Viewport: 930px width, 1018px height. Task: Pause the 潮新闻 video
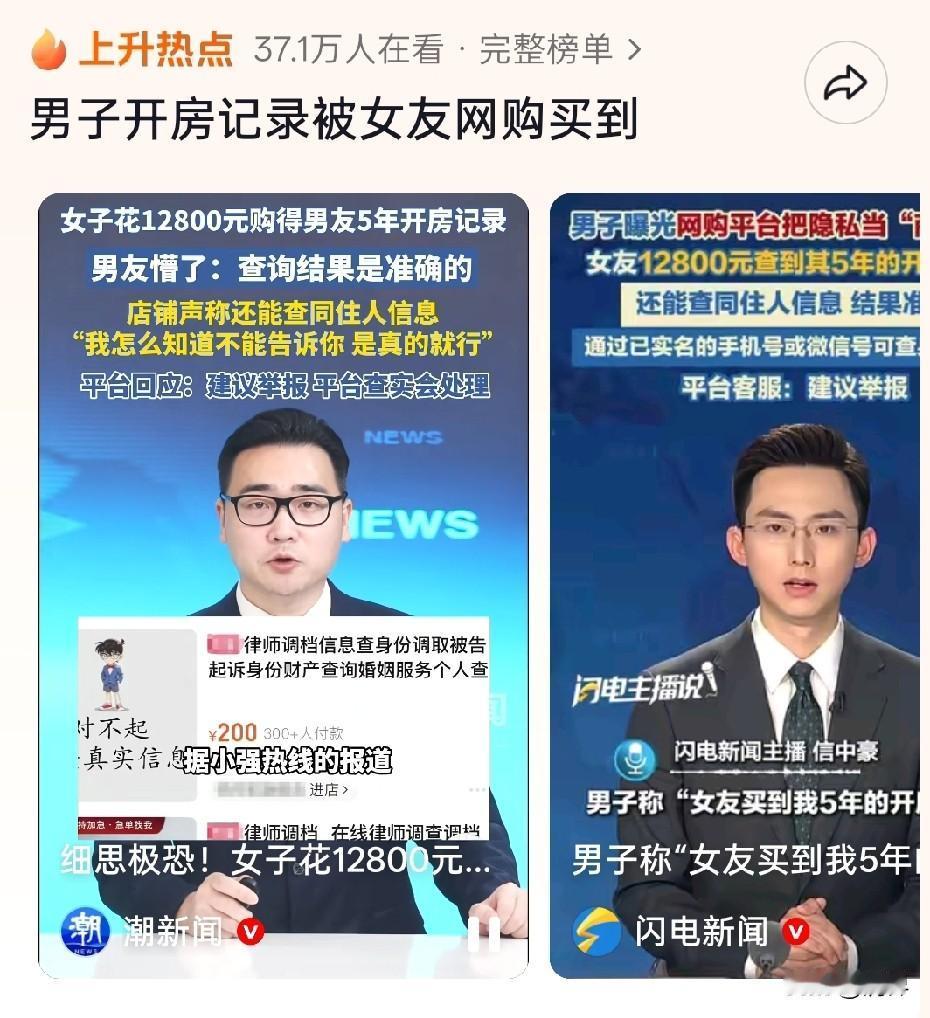coord(484,934)
